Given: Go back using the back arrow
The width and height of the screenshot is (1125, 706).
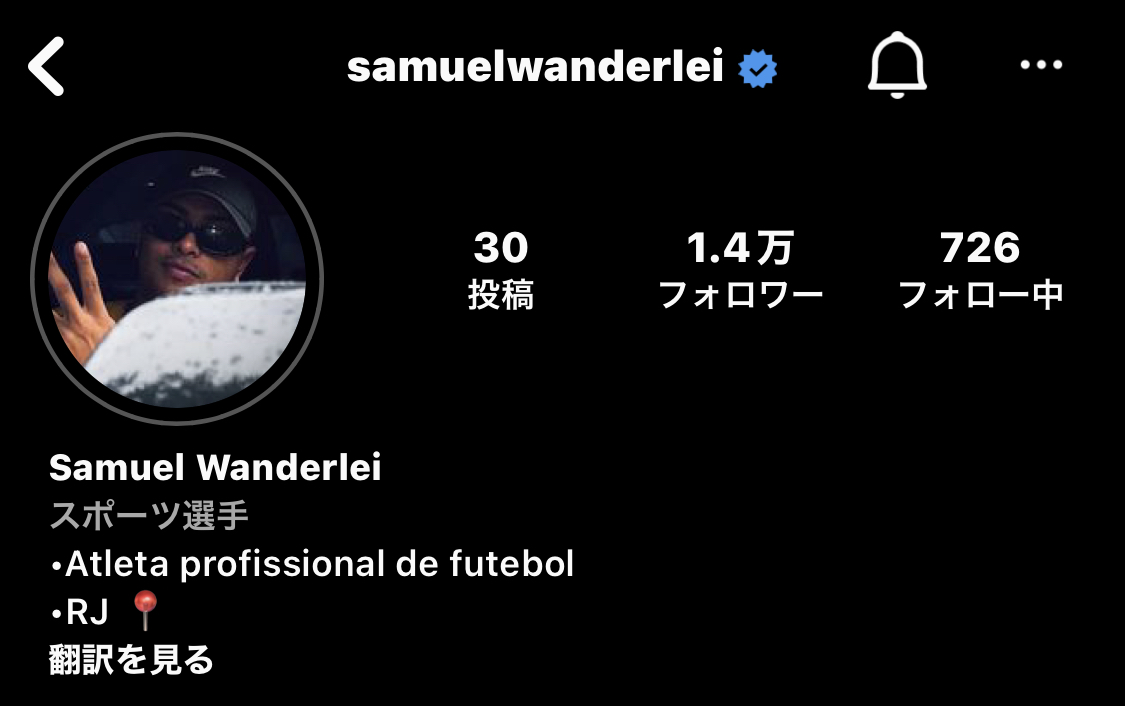Looking at the screenshot, I should tap(47, 66).
